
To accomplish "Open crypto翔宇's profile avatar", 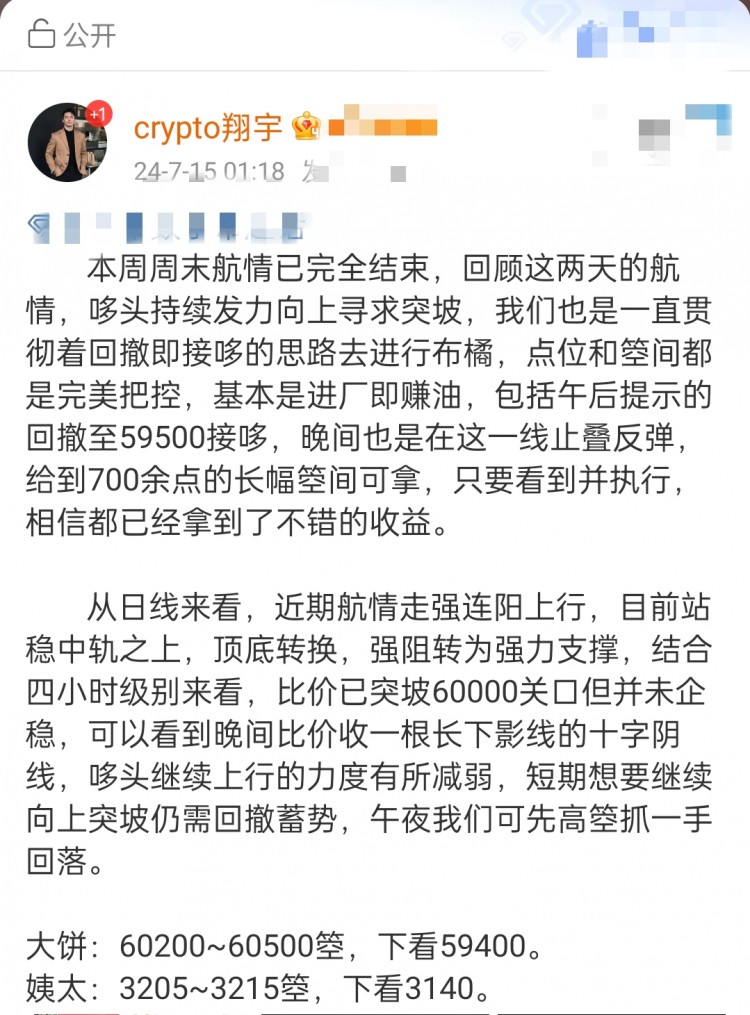I will pos(67,142).
